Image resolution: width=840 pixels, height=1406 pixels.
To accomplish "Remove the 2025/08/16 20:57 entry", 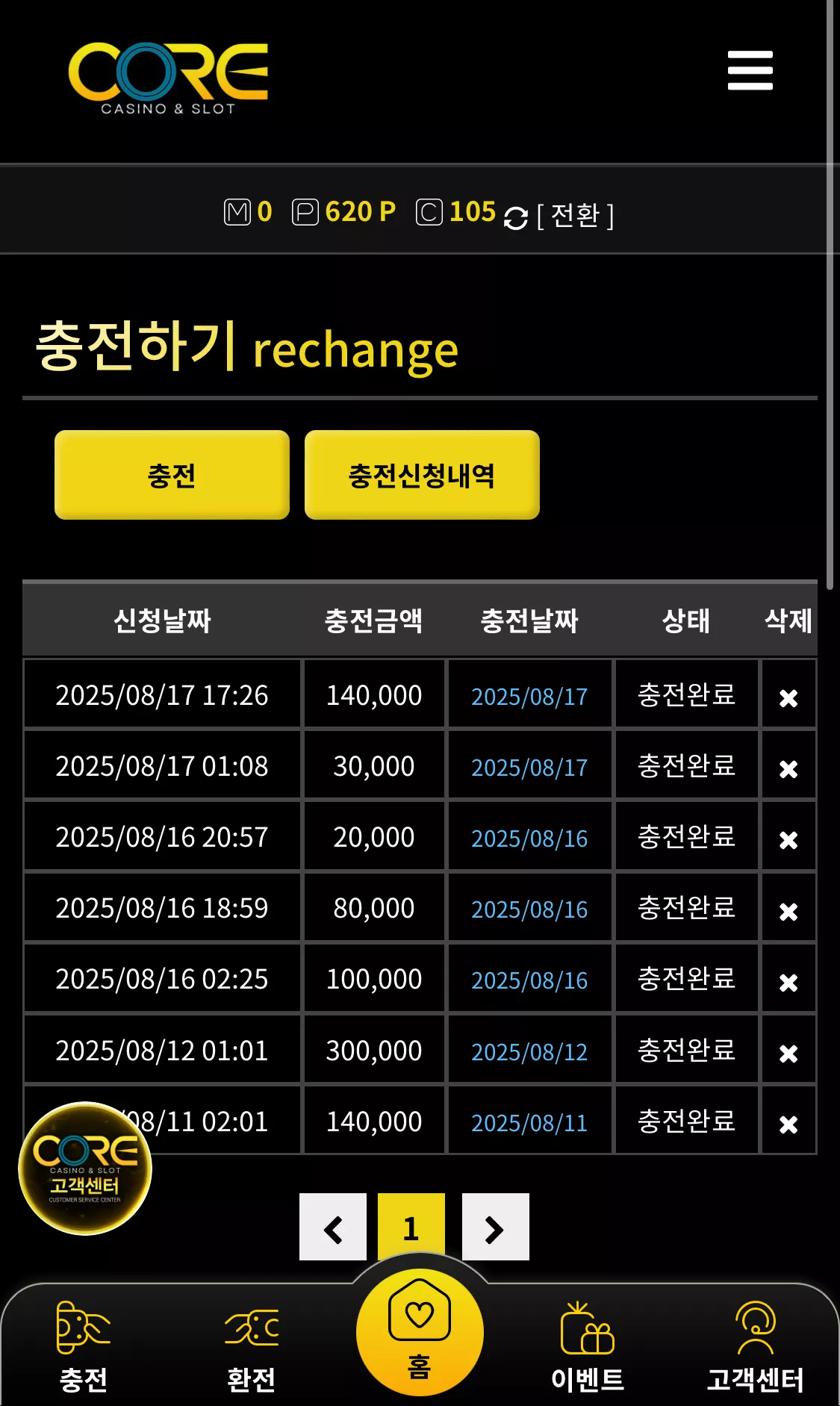I will (x=788, y=840).
